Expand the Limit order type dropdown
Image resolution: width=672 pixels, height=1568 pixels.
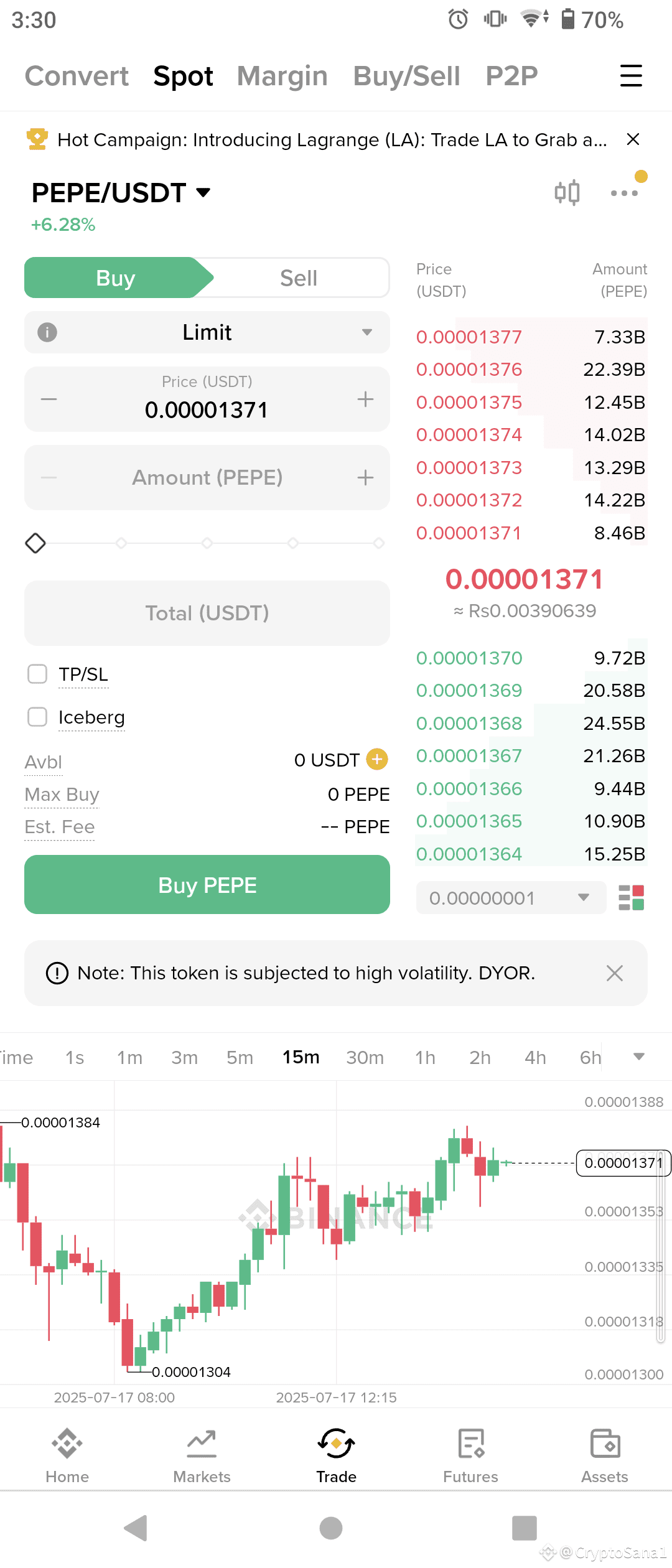[x=207, y=332]
